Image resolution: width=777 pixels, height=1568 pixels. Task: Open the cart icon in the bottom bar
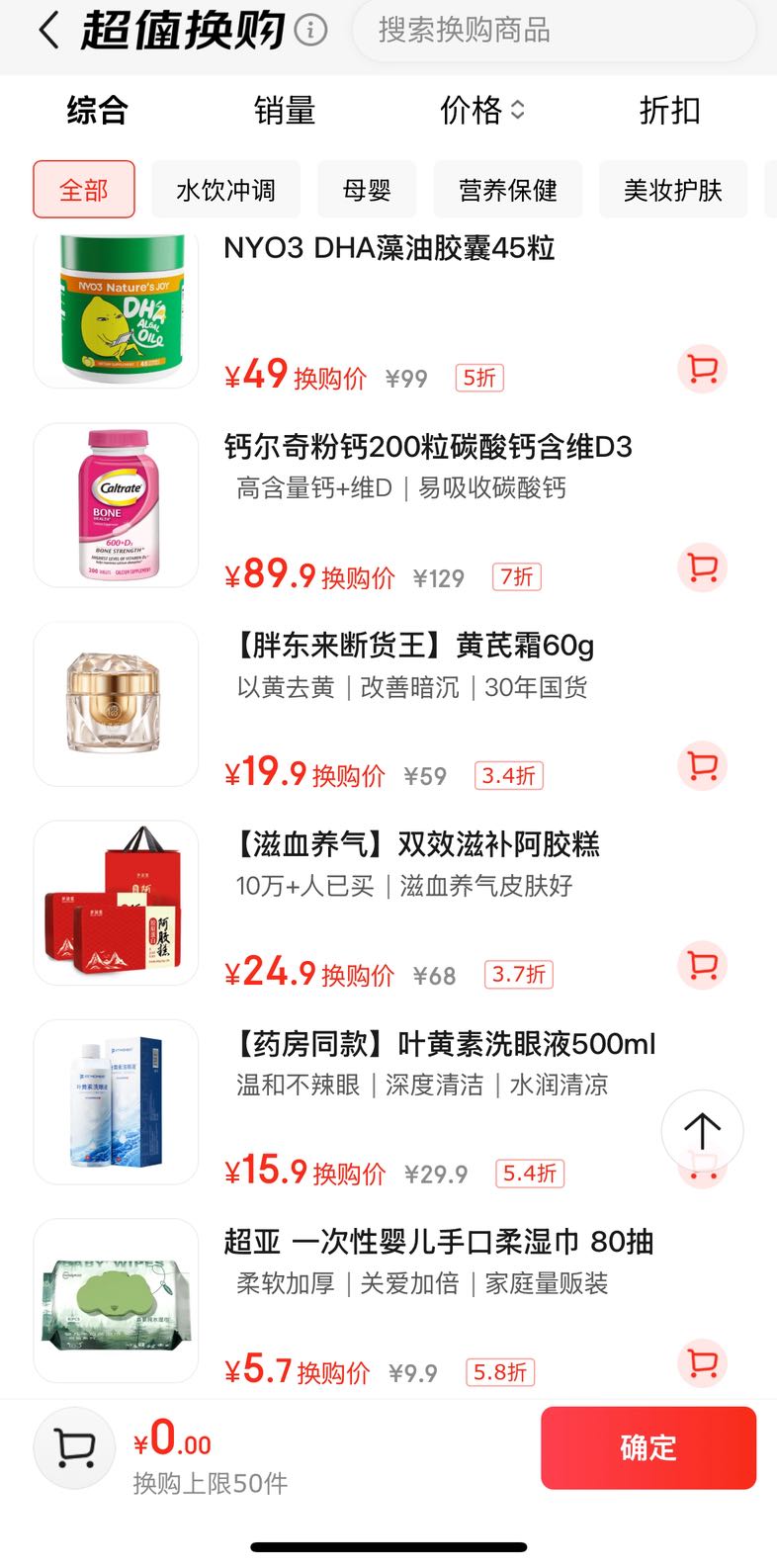tap(75, 1448)
